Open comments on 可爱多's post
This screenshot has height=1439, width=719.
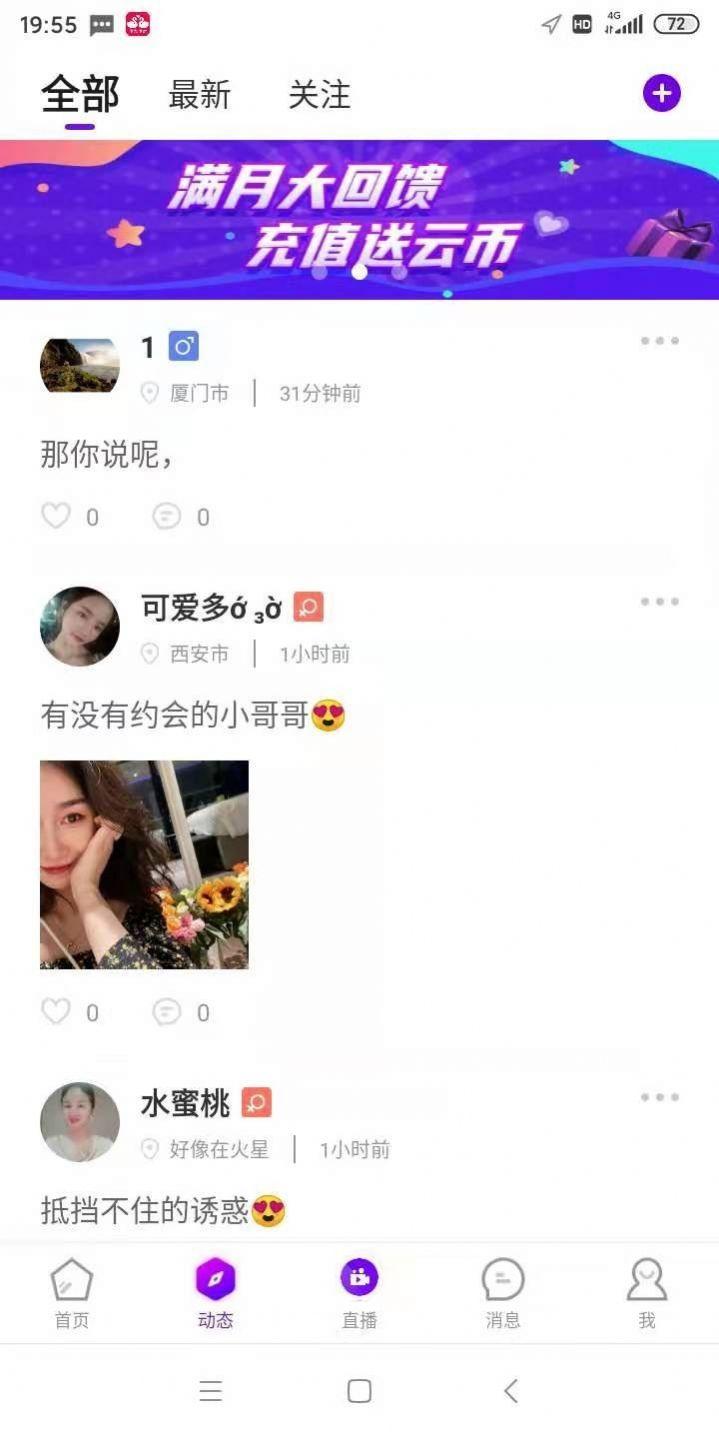coord(167,1012)
